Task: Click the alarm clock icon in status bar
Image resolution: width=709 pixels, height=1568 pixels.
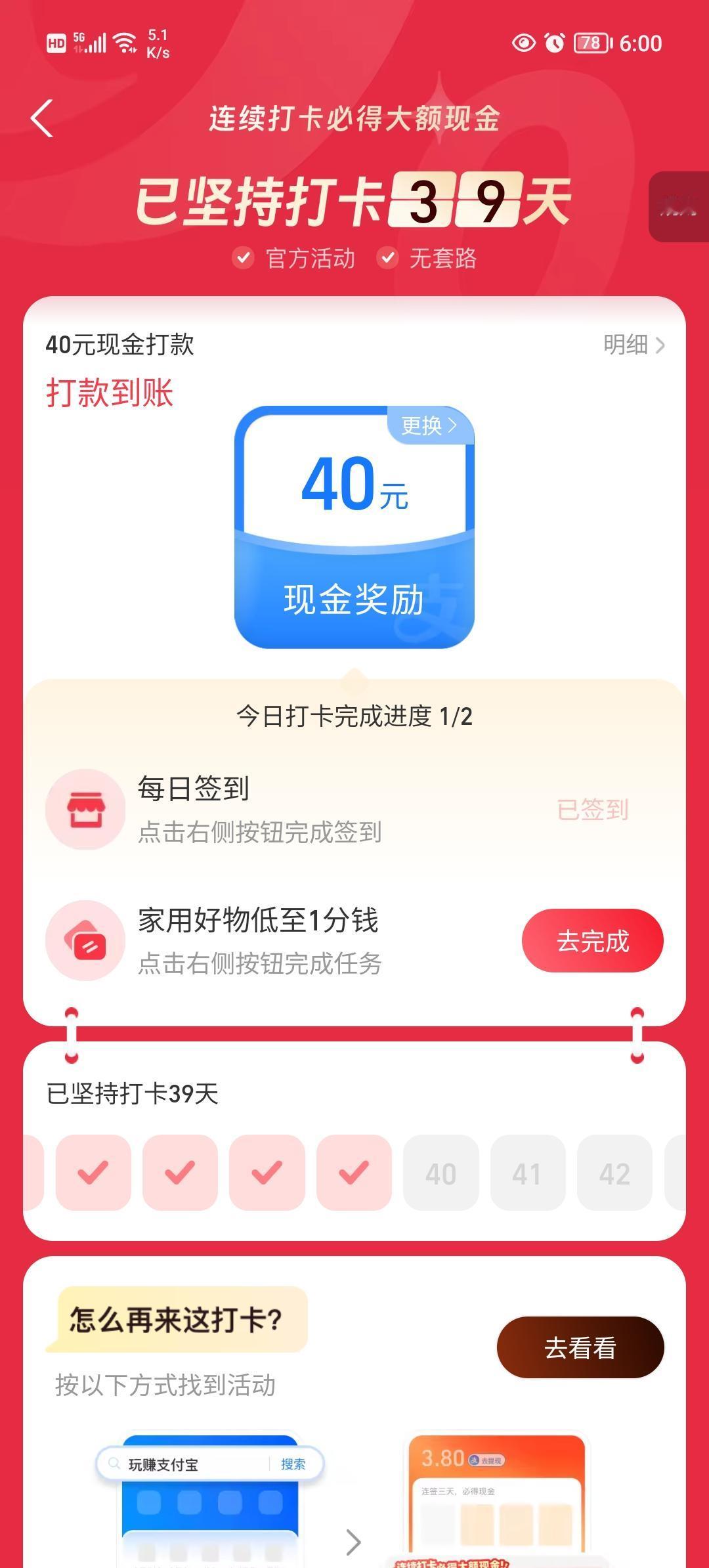Action: point(555,43)
